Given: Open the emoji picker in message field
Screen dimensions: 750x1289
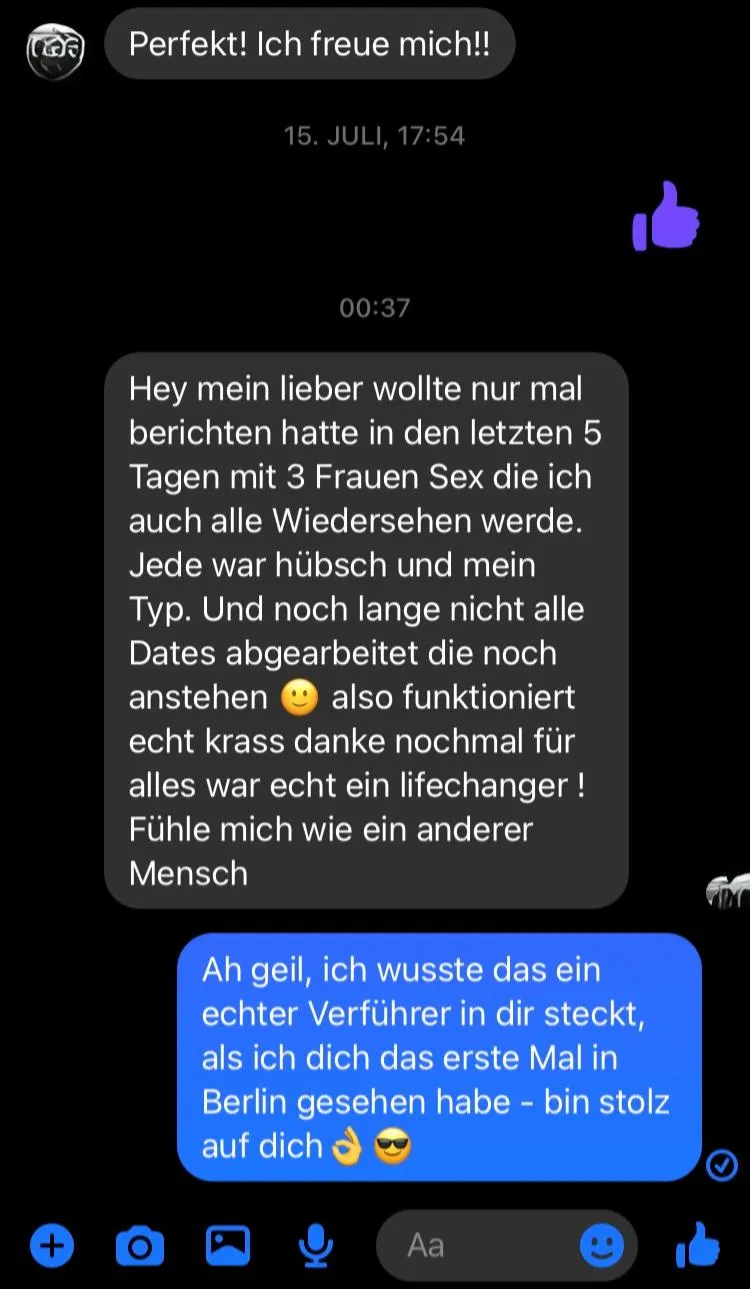Looking at the screenshot, I should (602, 1246).
